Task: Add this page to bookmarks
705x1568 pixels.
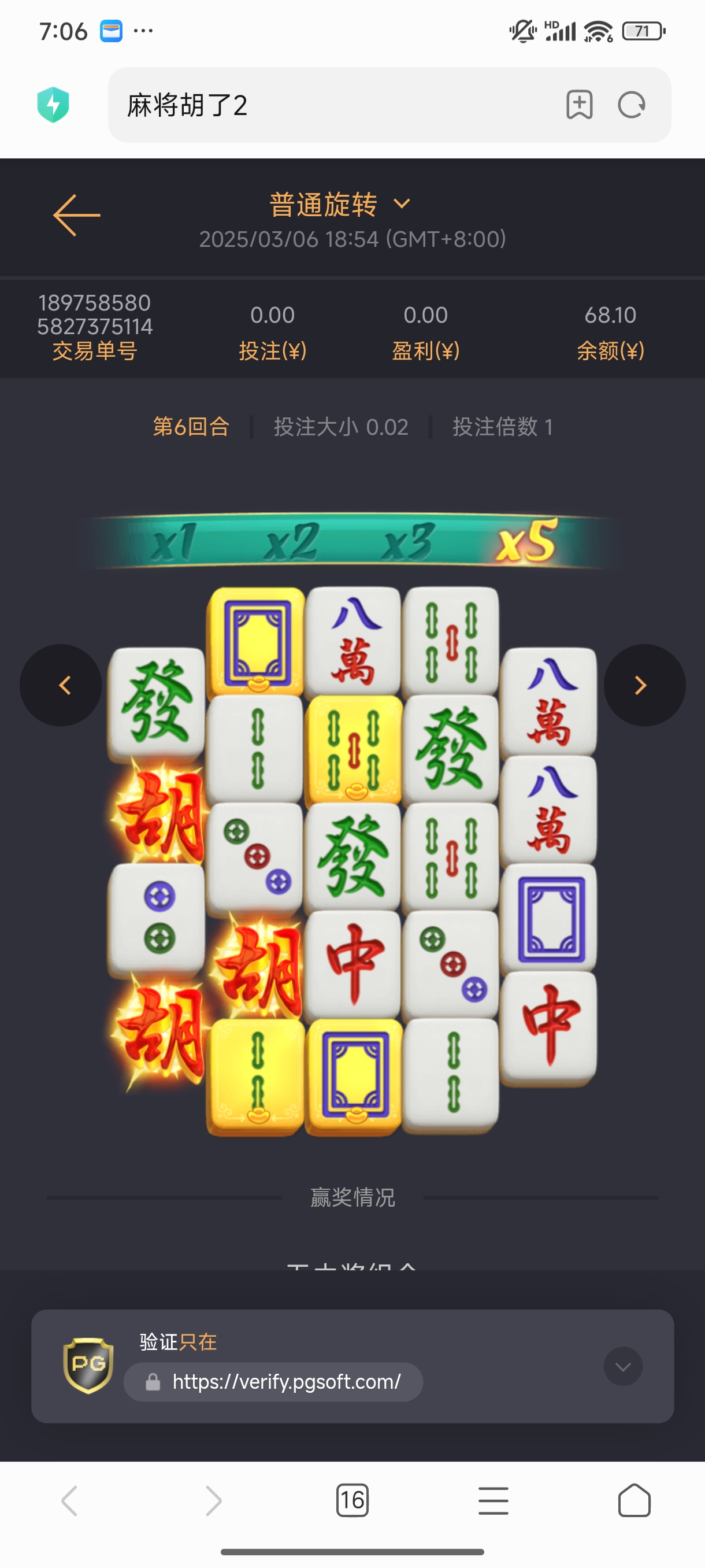Action: (x=578, y=105)
